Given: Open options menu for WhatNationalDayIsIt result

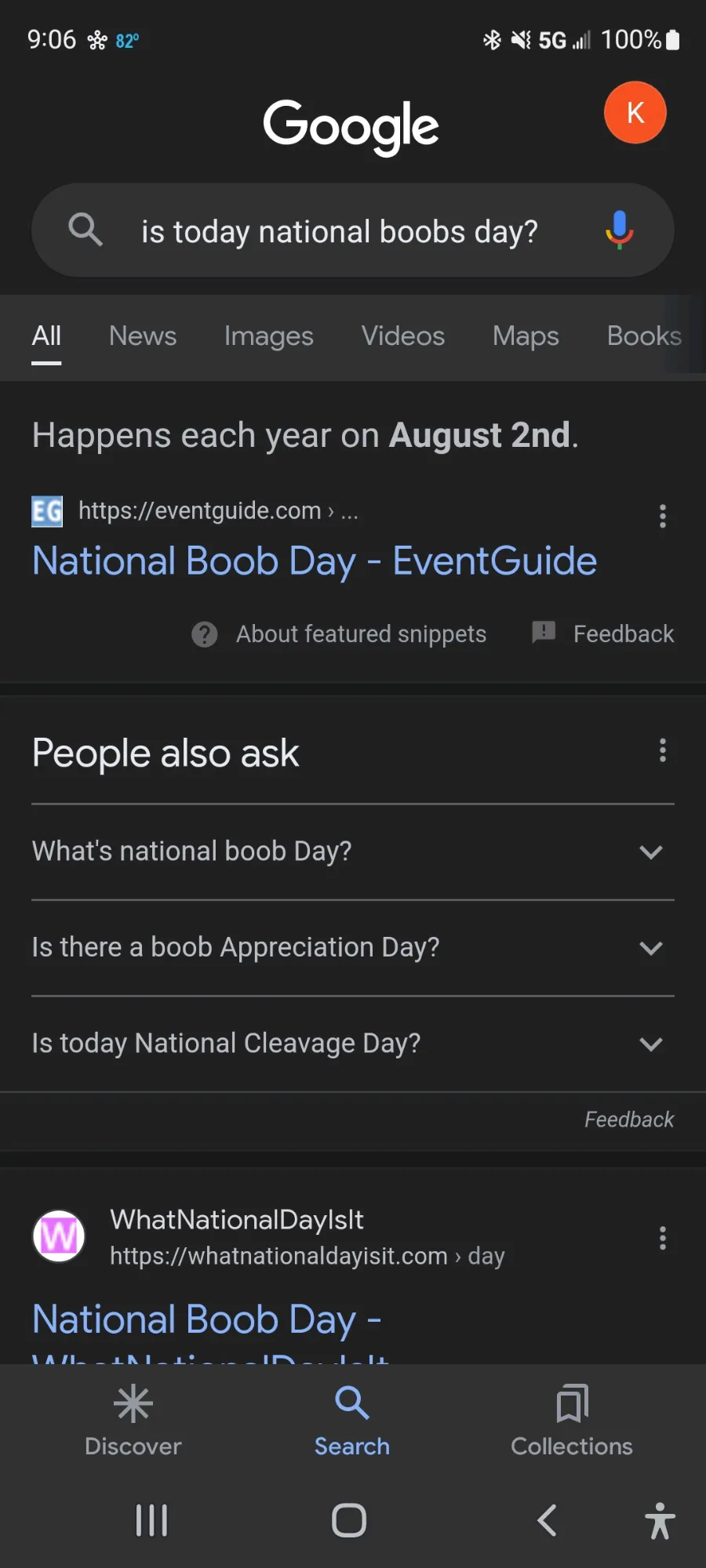Looking at the screenshot, I should pyautogui.click(x=663, y=1238).
